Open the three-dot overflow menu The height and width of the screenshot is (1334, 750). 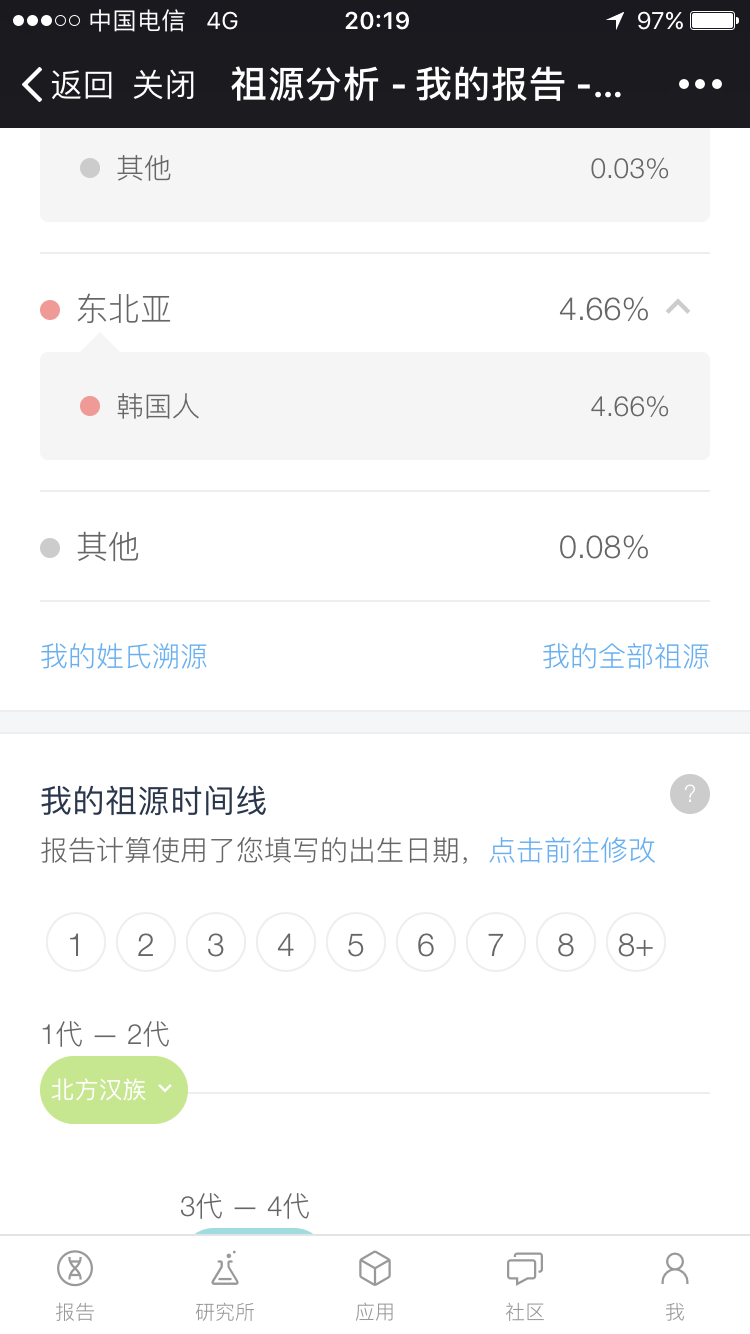coord(700,85)
